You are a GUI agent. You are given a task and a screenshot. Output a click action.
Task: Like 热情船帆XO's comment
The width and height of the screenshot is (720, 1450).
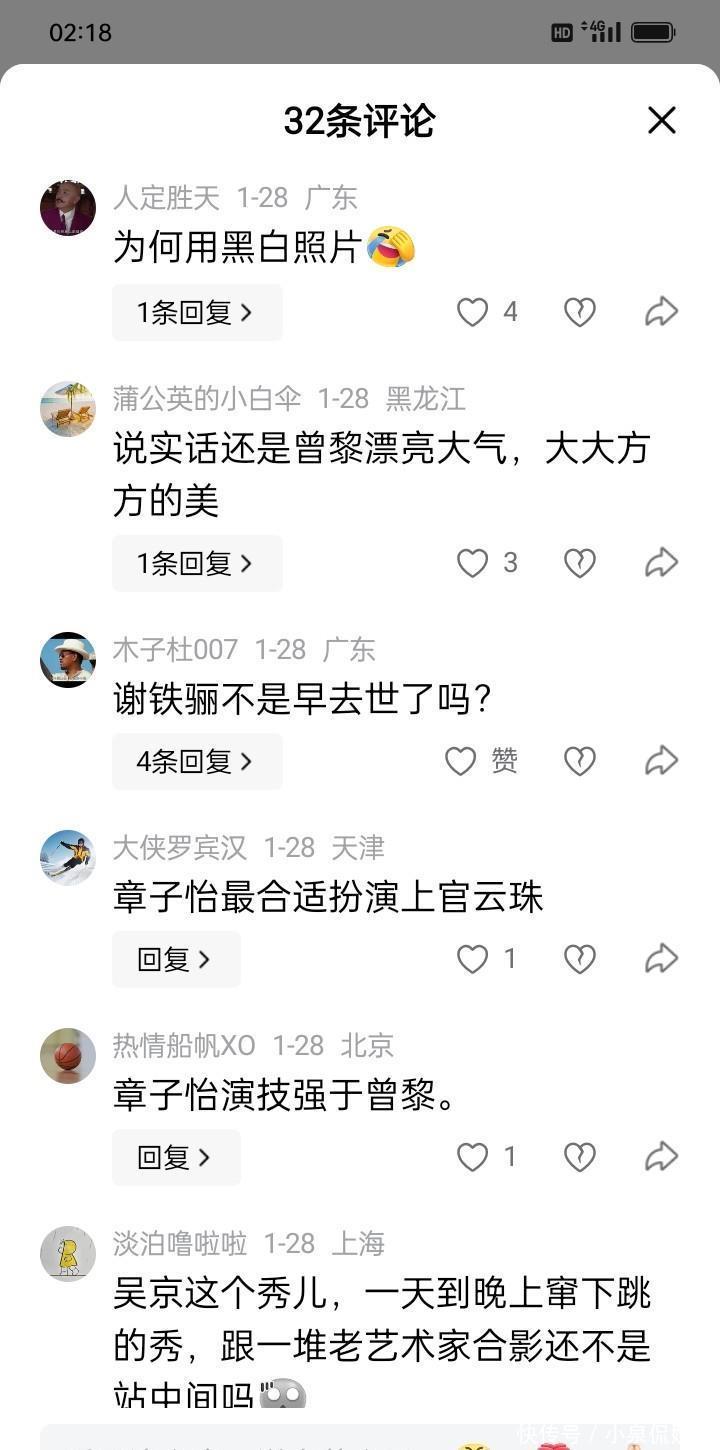tap(472, 1157)
